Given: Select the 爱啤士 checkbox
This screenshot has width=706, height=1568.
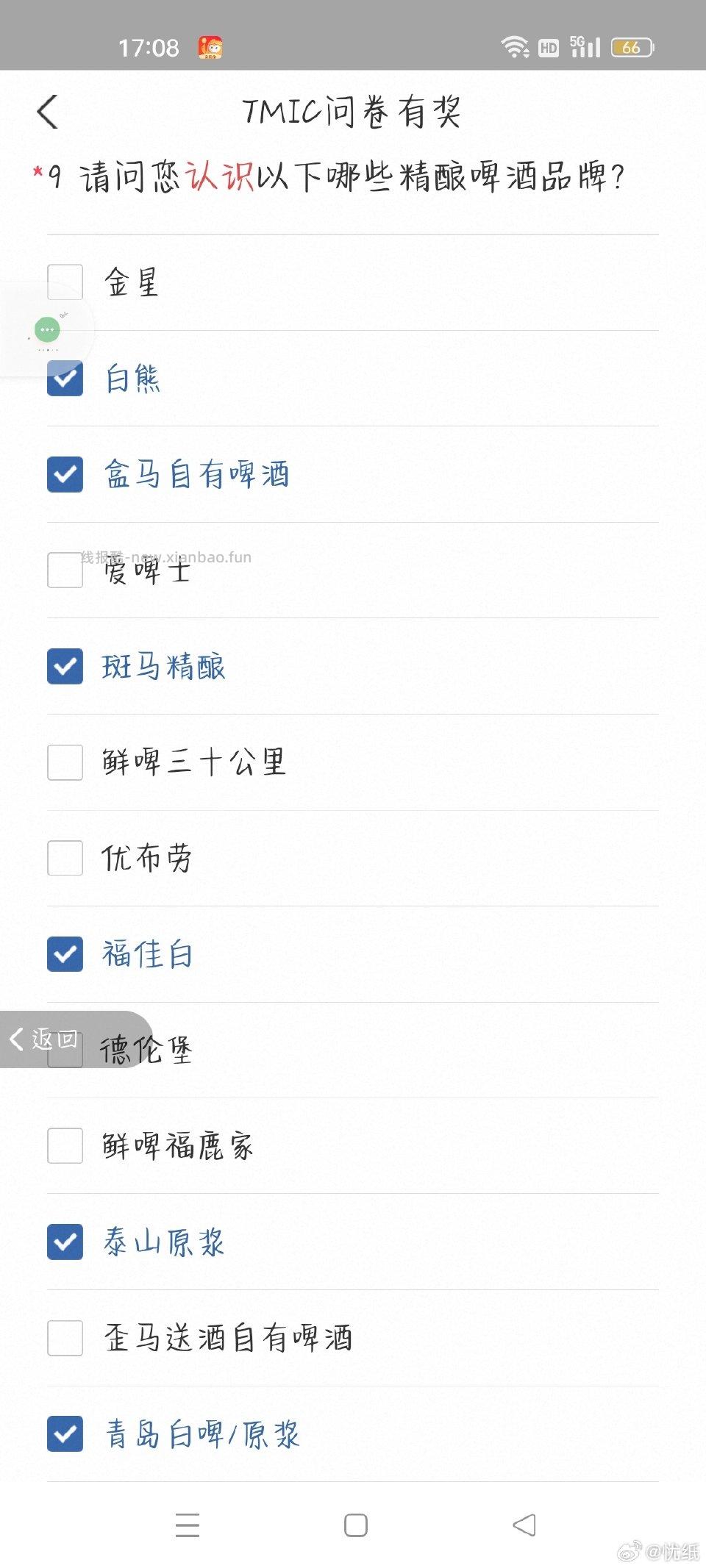Looking at the screenshot, I should [x=64, y=570].
